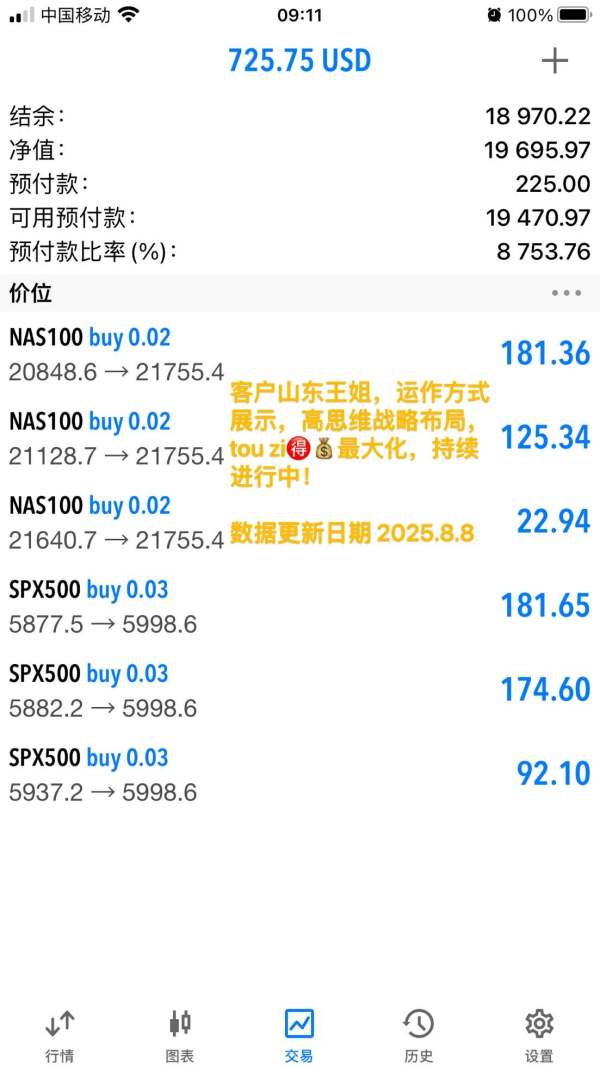Open the three-dot menu beside 价位
This screenshot has width=600, height=1067.
click(x=565, y=293)
